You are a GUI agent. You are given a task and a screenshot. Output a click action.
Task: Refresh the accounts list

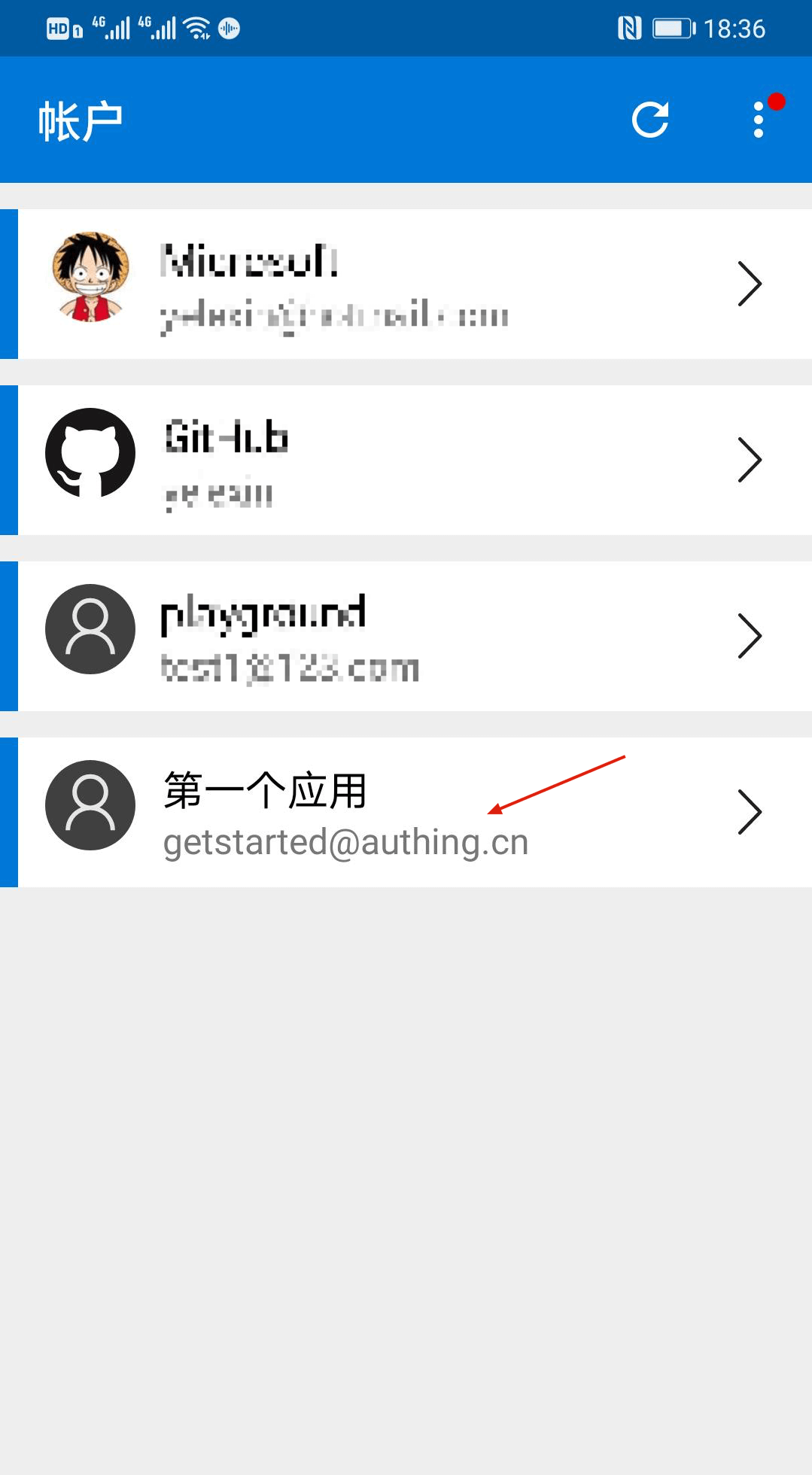pos(650,120)
